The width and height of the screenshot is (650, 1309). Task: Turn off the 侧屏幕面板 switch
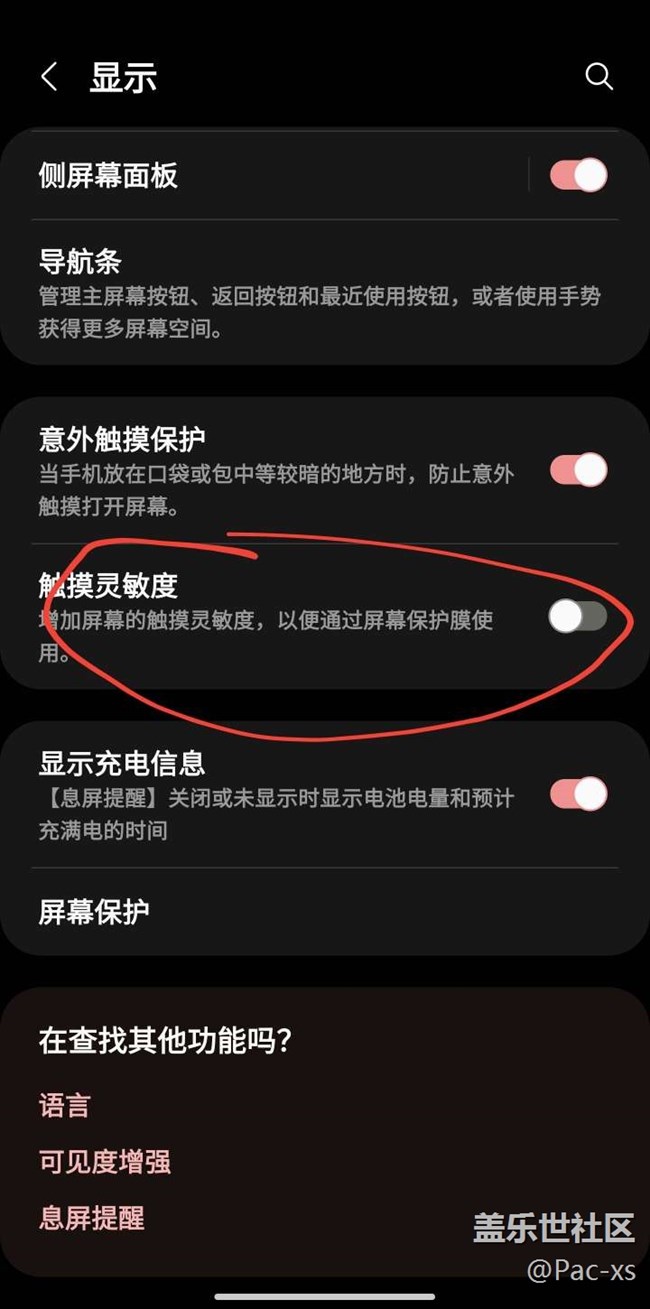[x=578, y=175]
